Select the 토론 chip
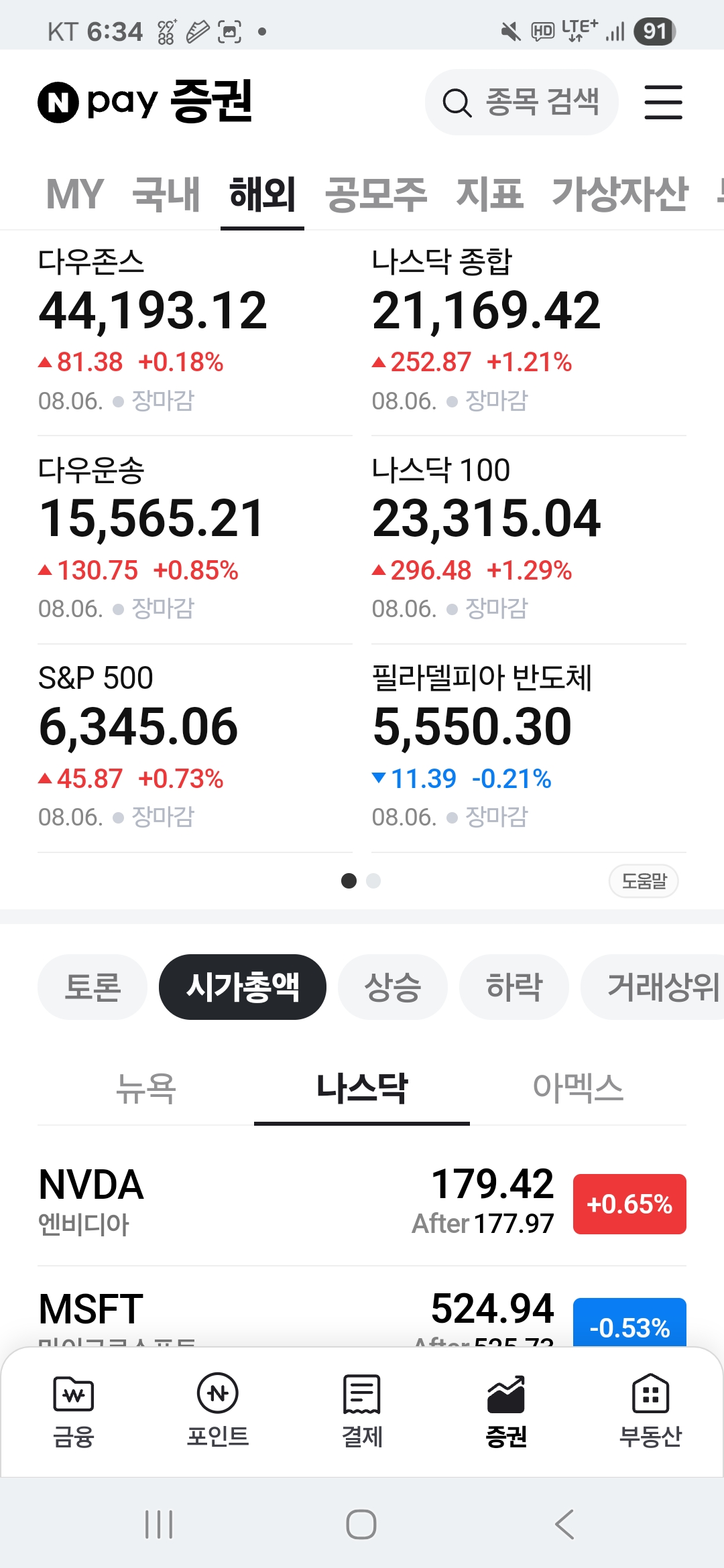 point(93,987)
